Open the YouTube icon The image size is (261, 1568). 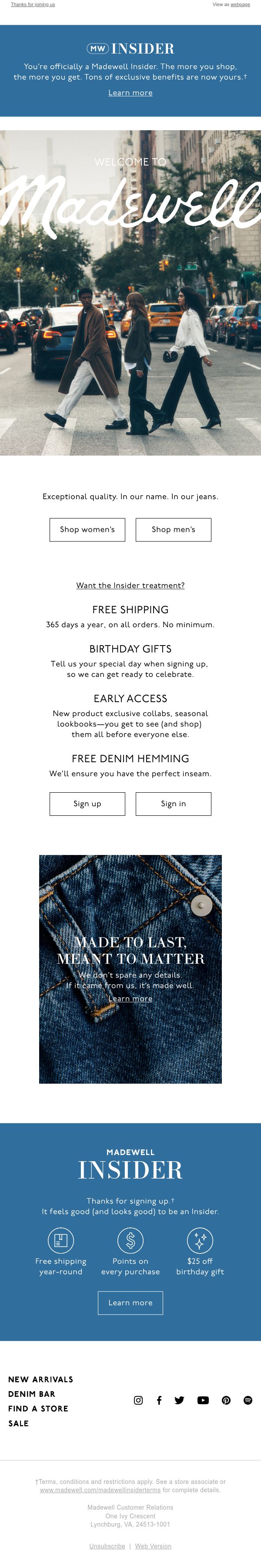tap(203, 1400)
